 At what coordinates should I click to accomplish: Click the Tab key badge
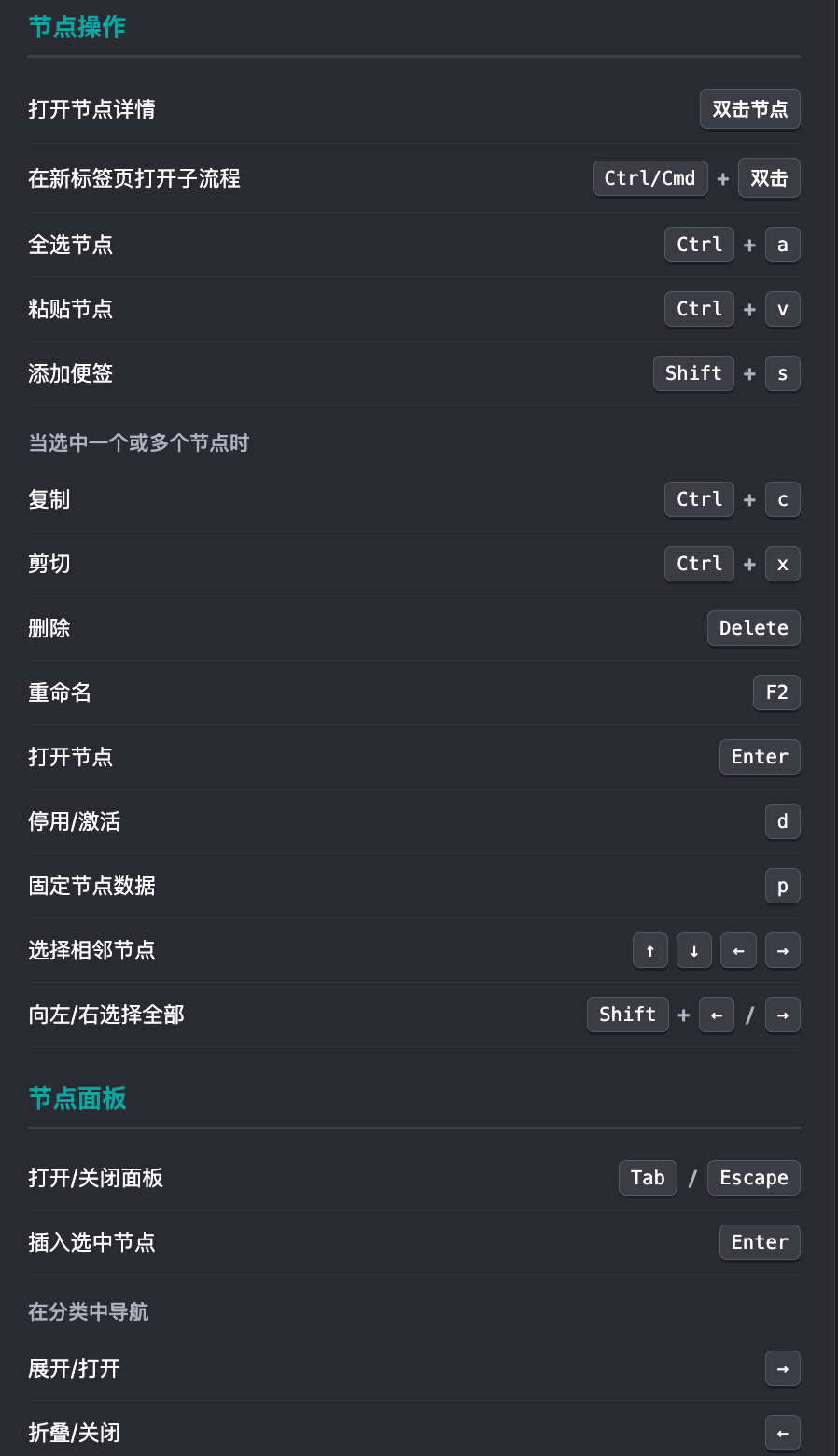point(647,1177)
